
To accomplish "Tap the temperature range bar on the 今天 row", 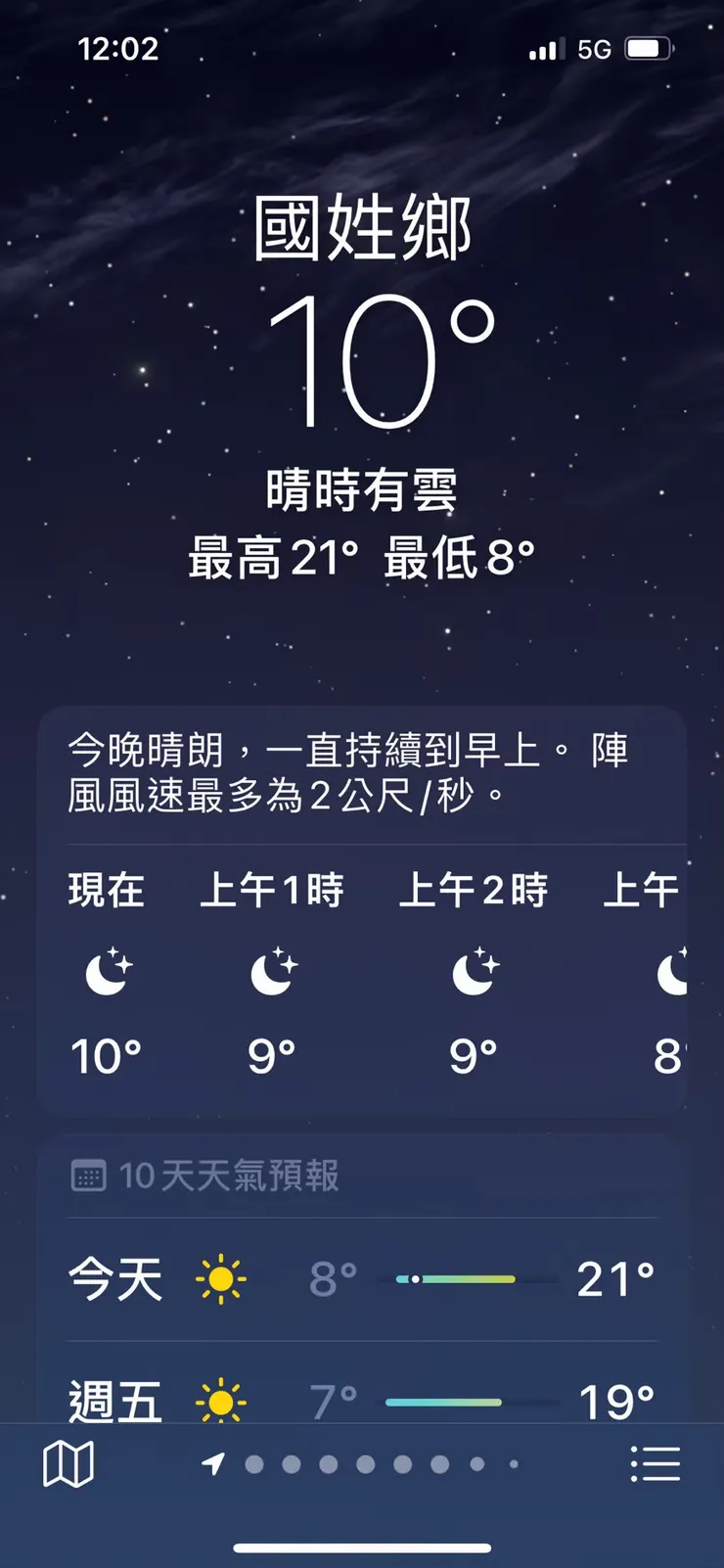I will [455, 1279].
